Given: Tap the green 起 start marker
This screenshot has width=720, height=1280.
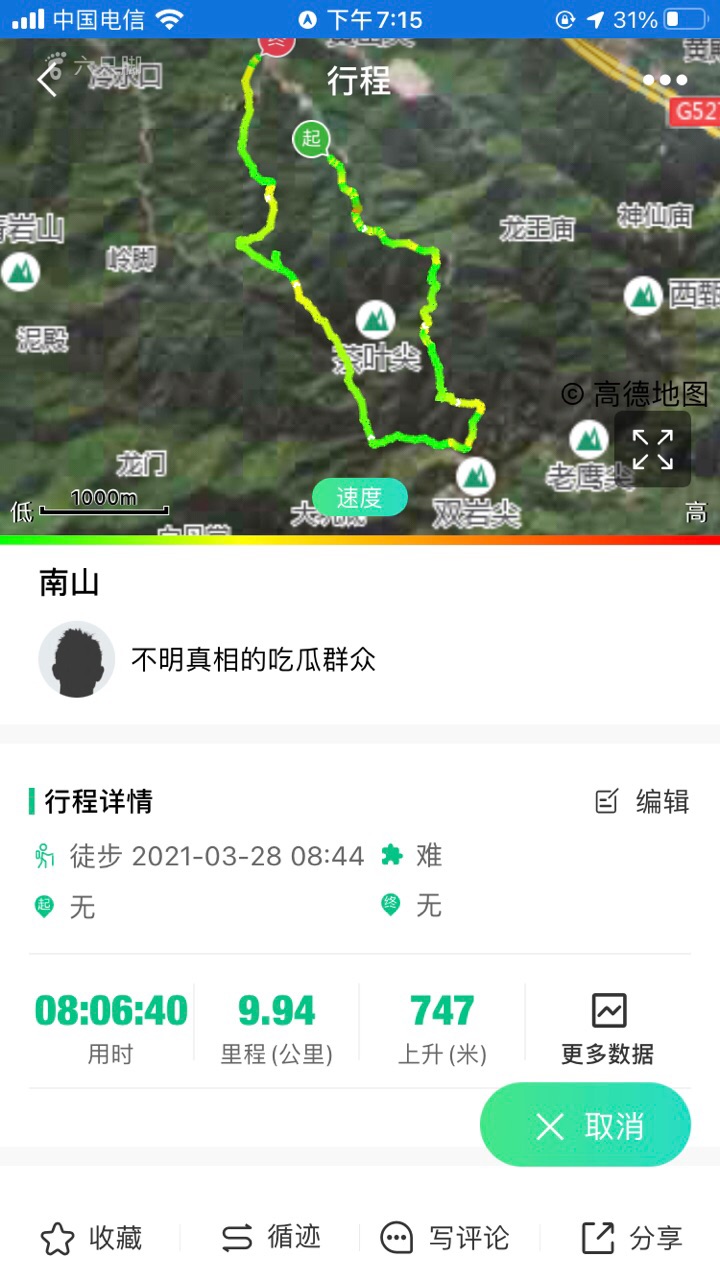Looking at the screenshot, I should point(311,138).
